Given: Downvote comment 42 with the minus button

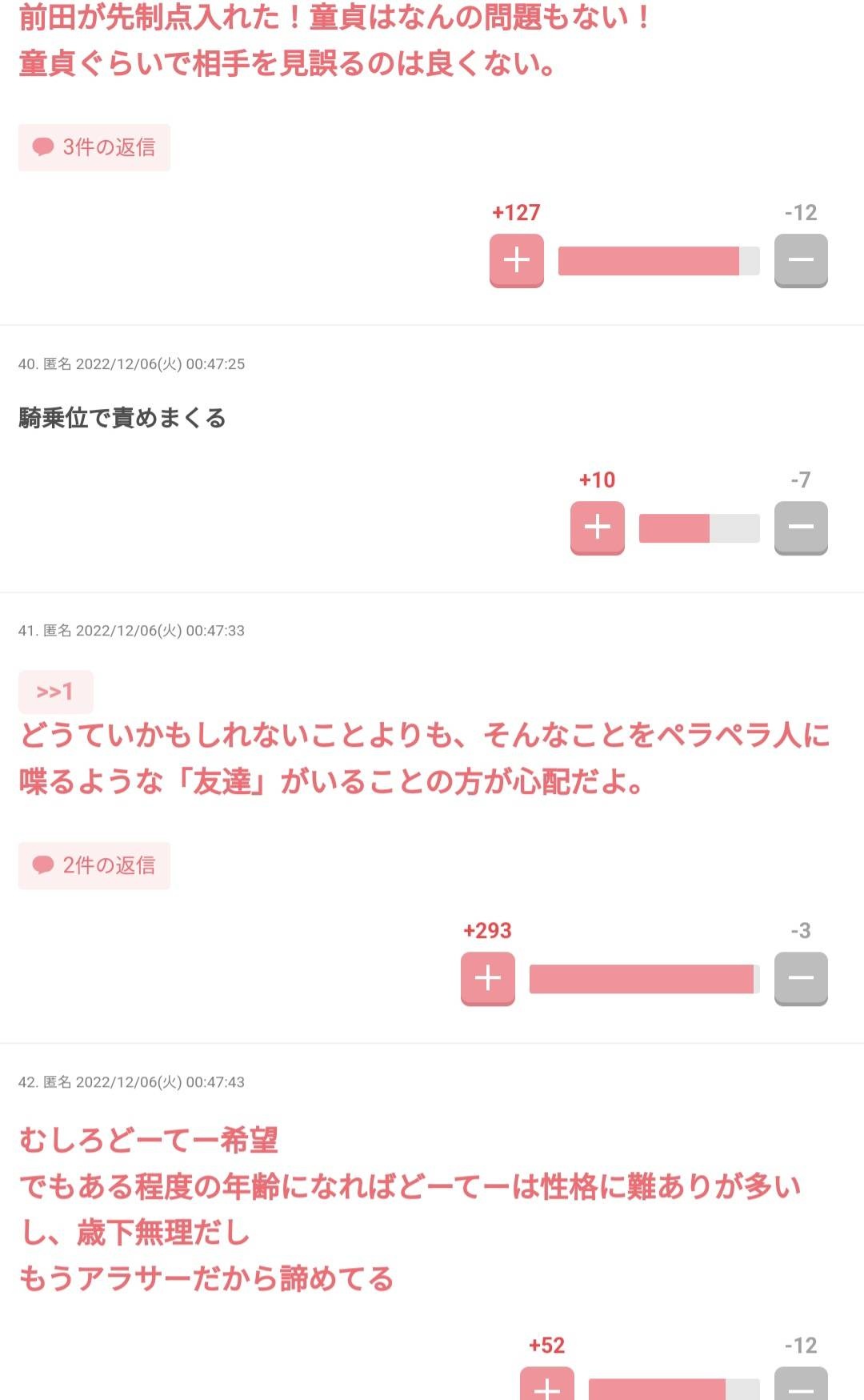Looking at the screenshot, I should [800, 1385].
